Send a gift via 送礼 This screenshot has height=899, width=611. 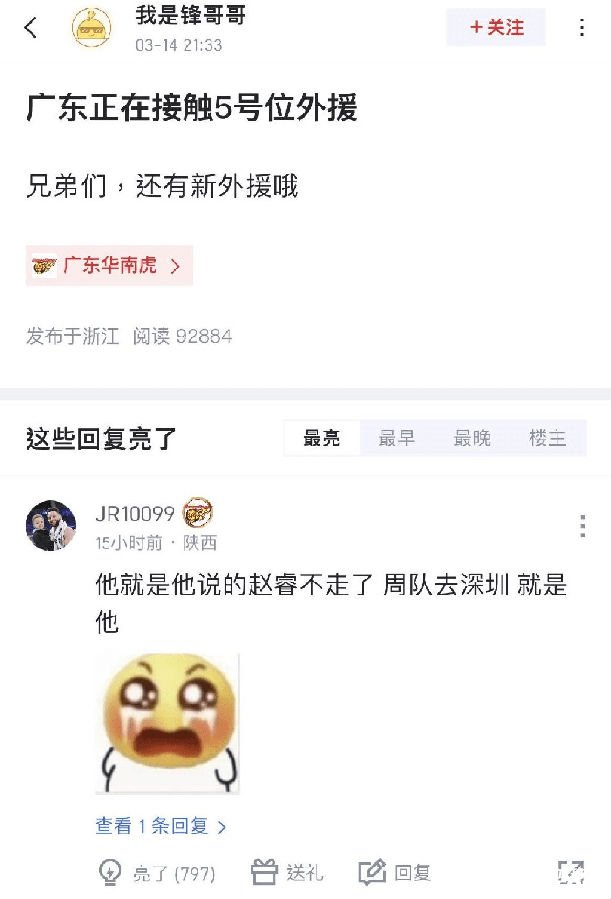coord(287,873)
